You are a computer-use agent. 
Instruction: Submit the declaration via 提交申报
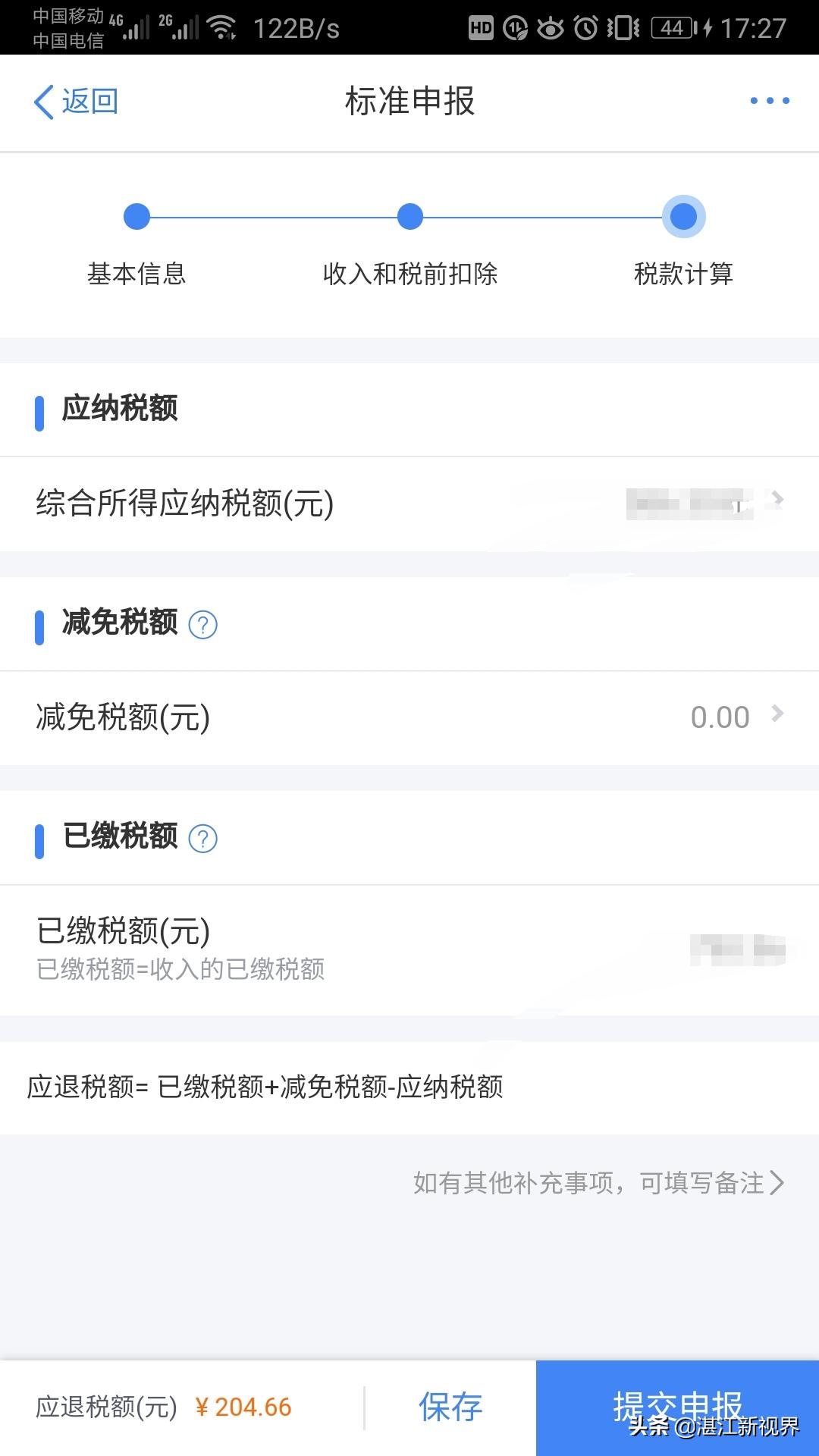(x=677, y=1407)
